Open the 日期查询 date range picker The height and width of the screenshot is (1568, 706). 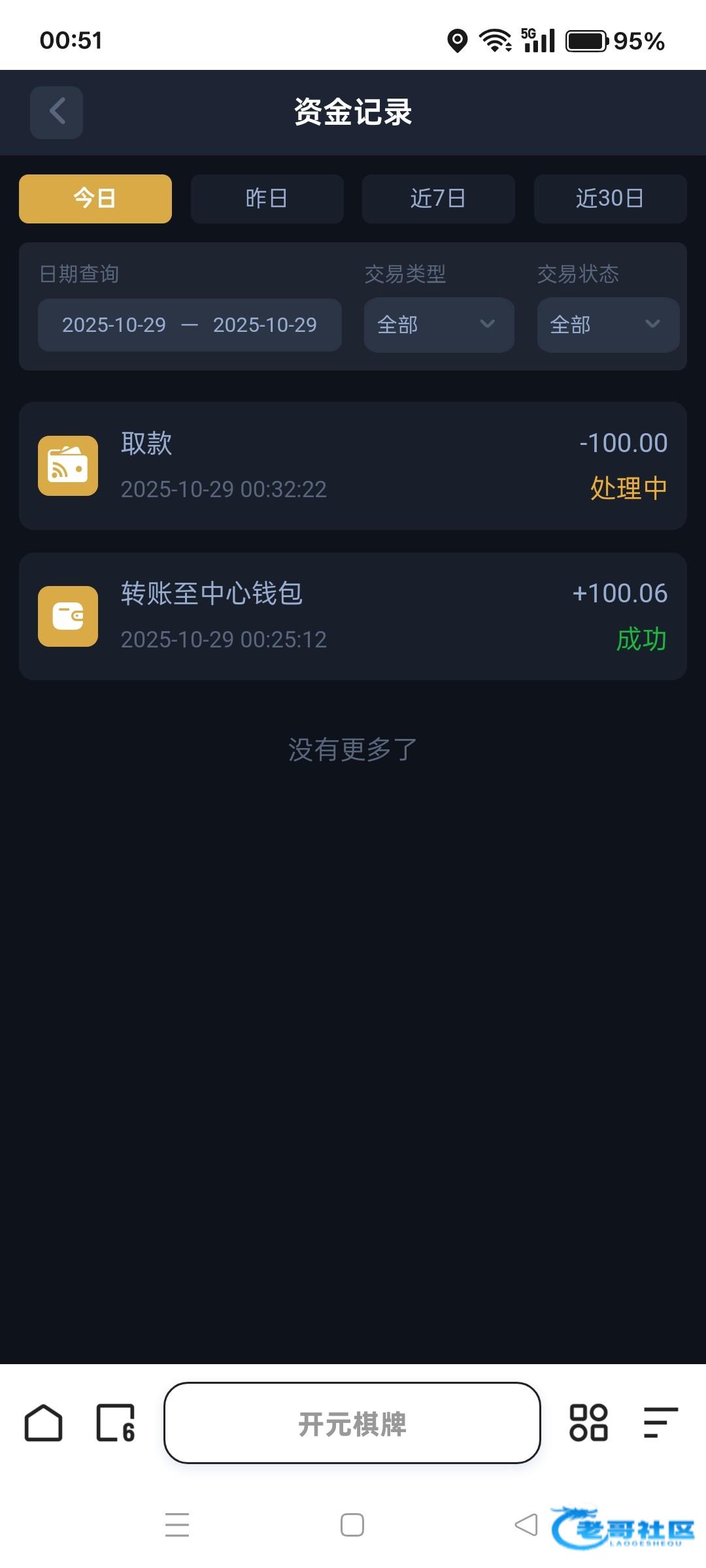tap(190, 325)
